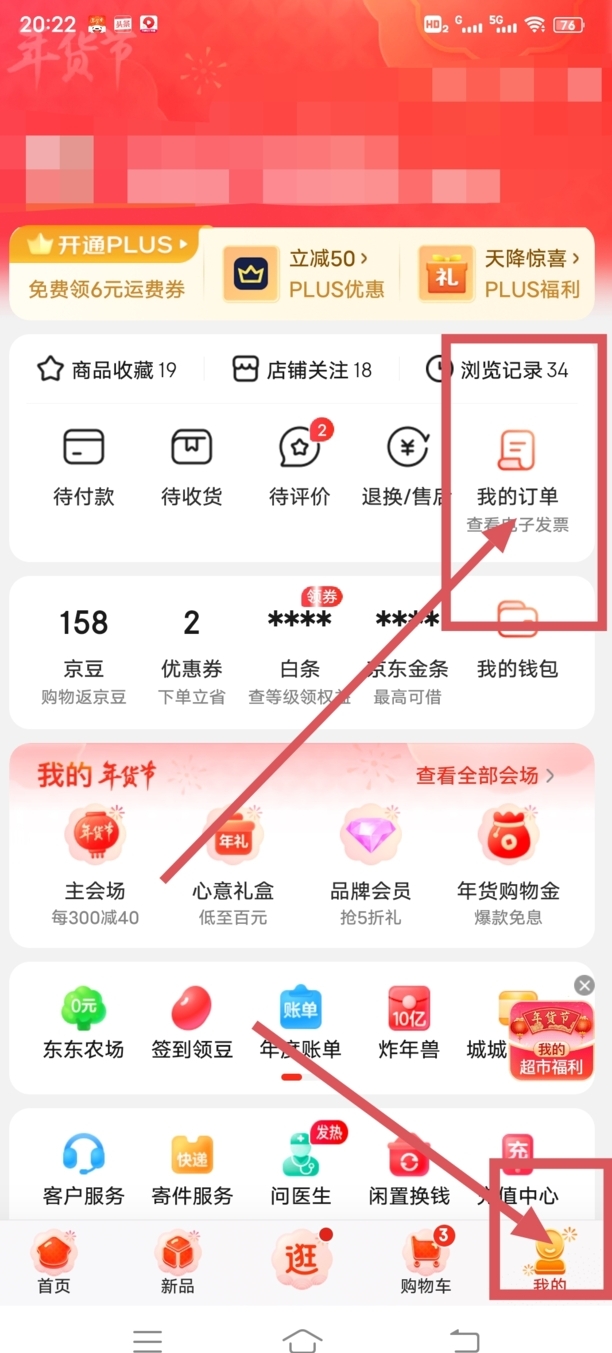
Task: Open 店铺关注 followed stores
Action: (x=301, y=370)
